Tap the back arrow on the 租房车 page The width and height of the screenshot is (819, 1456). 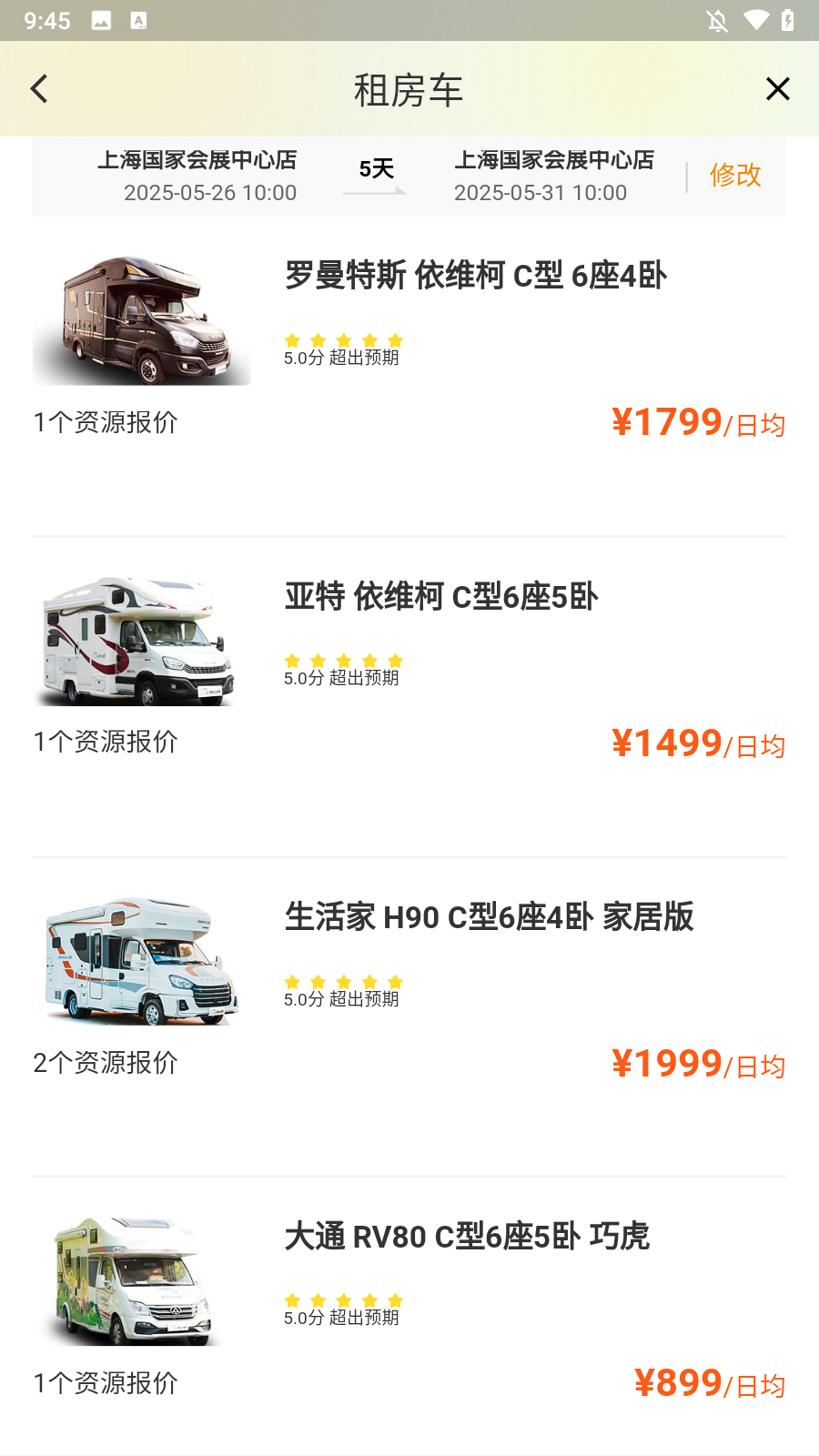tap(38, 88)
